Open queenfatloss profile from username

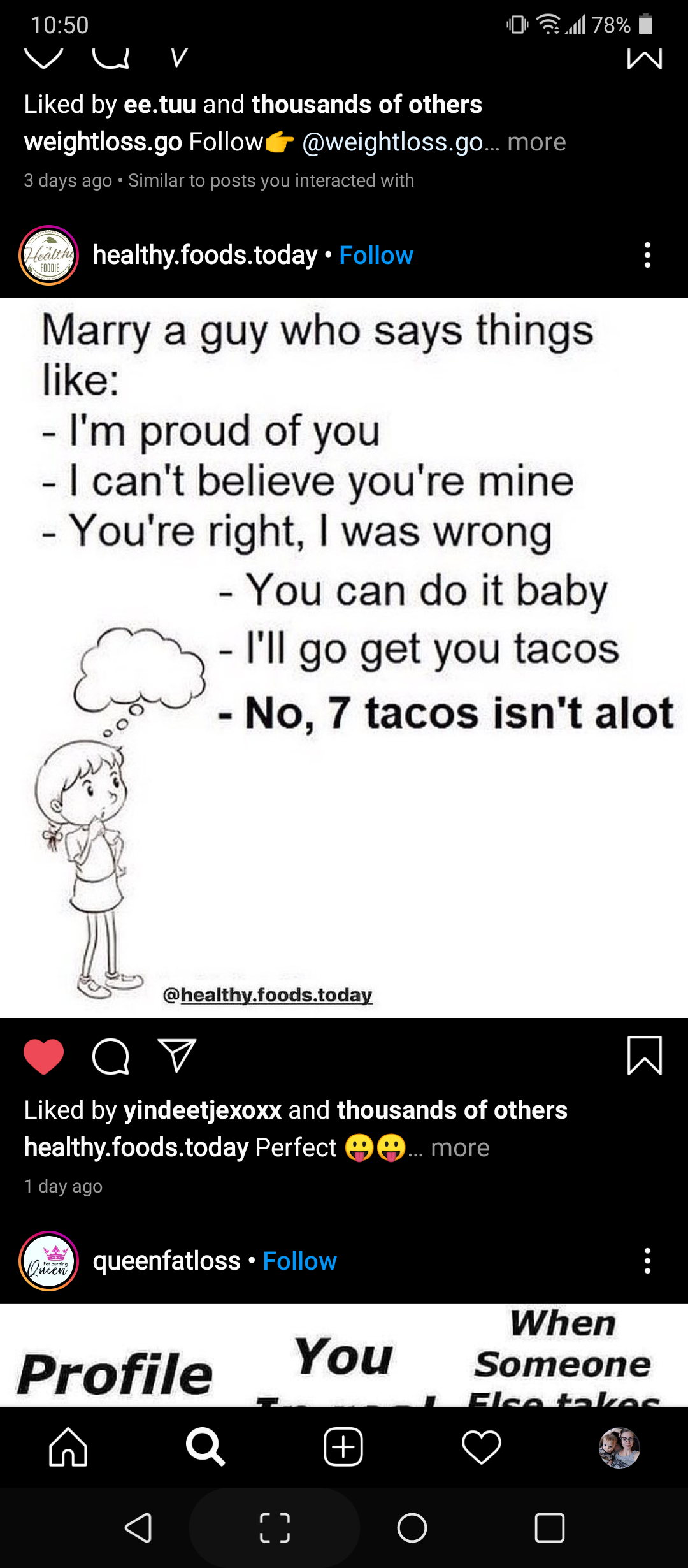pyautogui.click(x=166, y=1261)
